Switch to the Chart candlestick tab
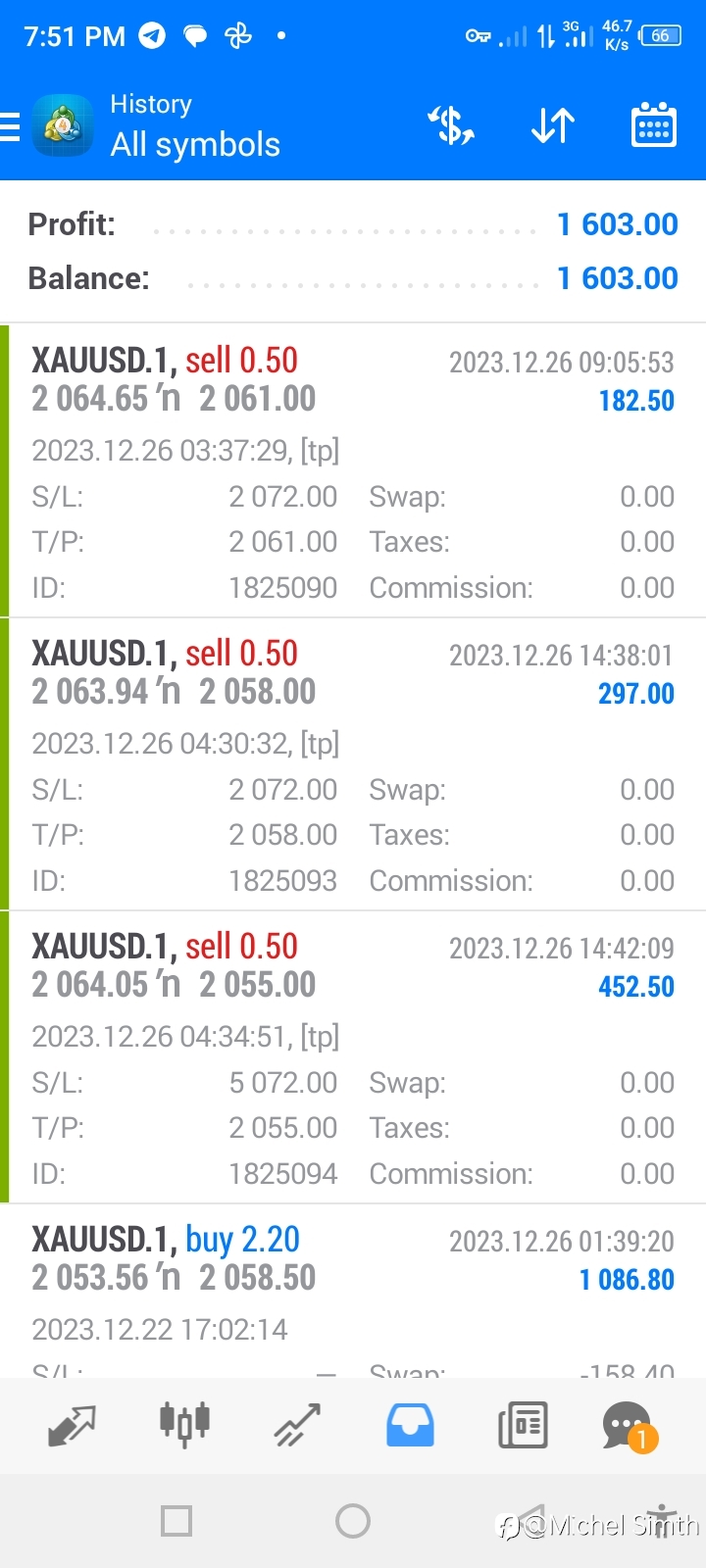 point(184,1423)
